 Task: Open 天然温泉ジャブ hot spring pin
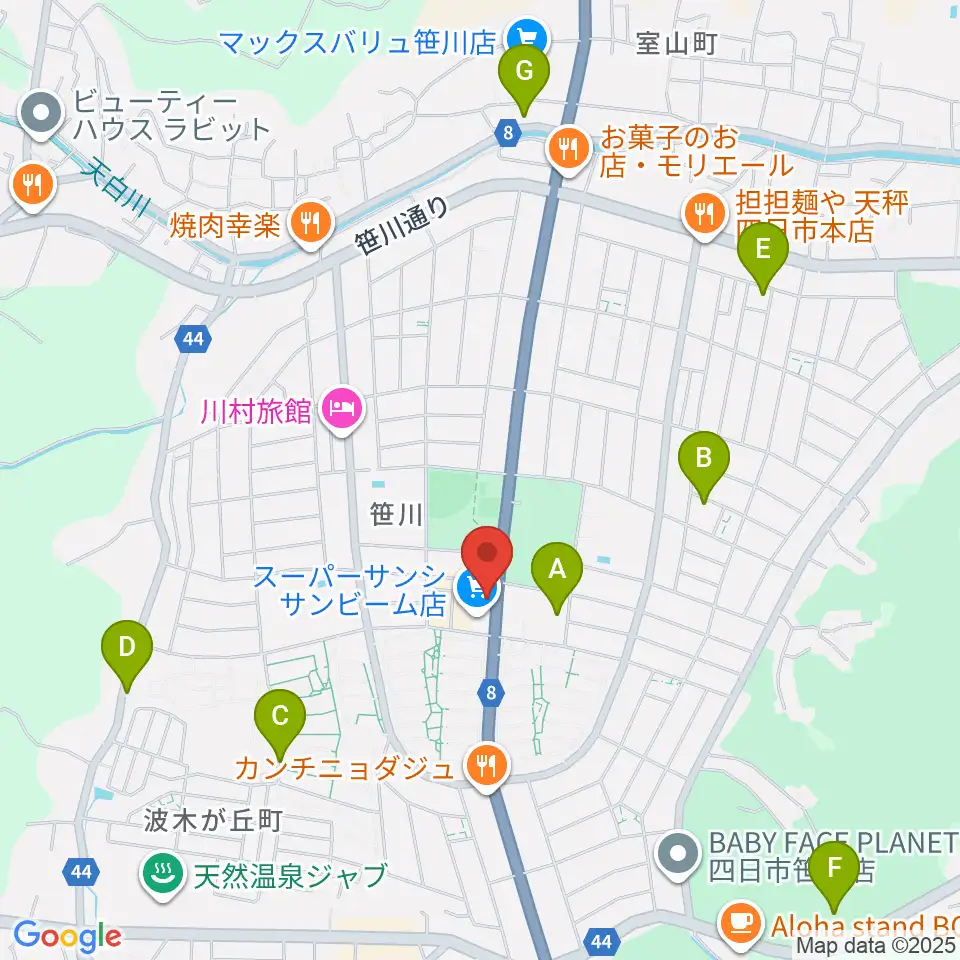(163, 876)
